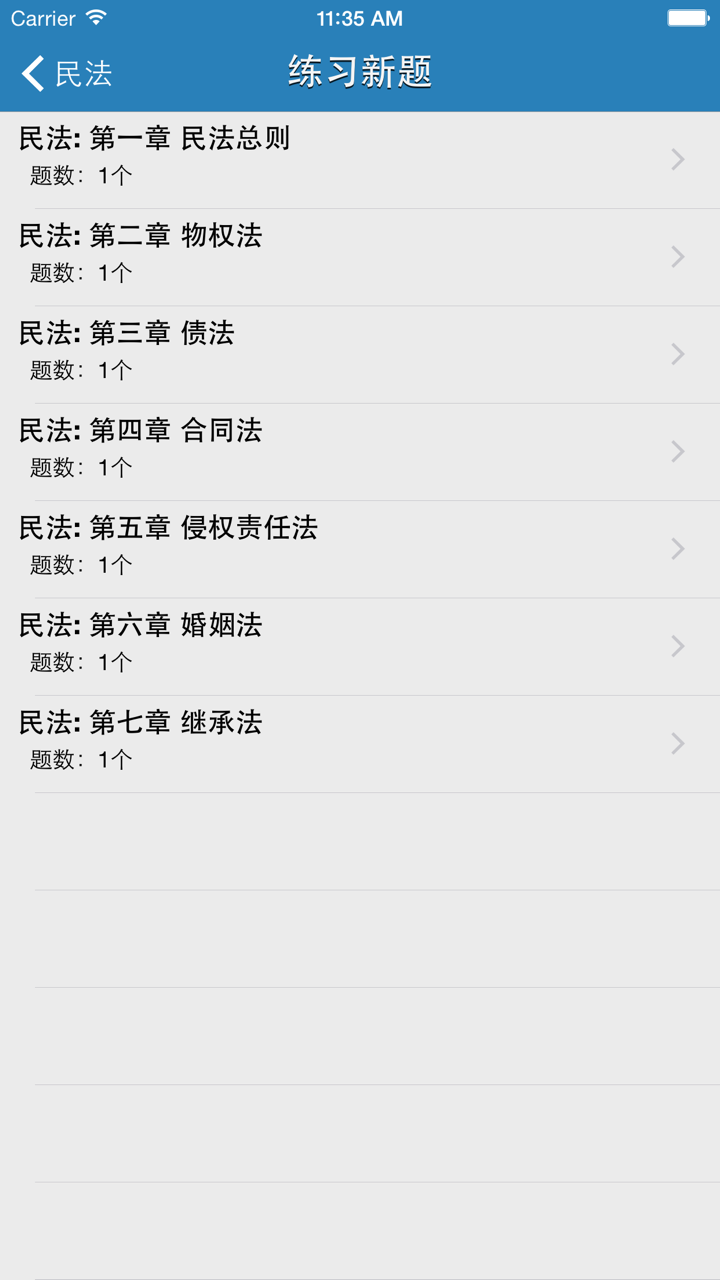This screenshot has height=1280, width=720.
Task: Tap the 11:35 AM clock display
Action: coord(358,17)
